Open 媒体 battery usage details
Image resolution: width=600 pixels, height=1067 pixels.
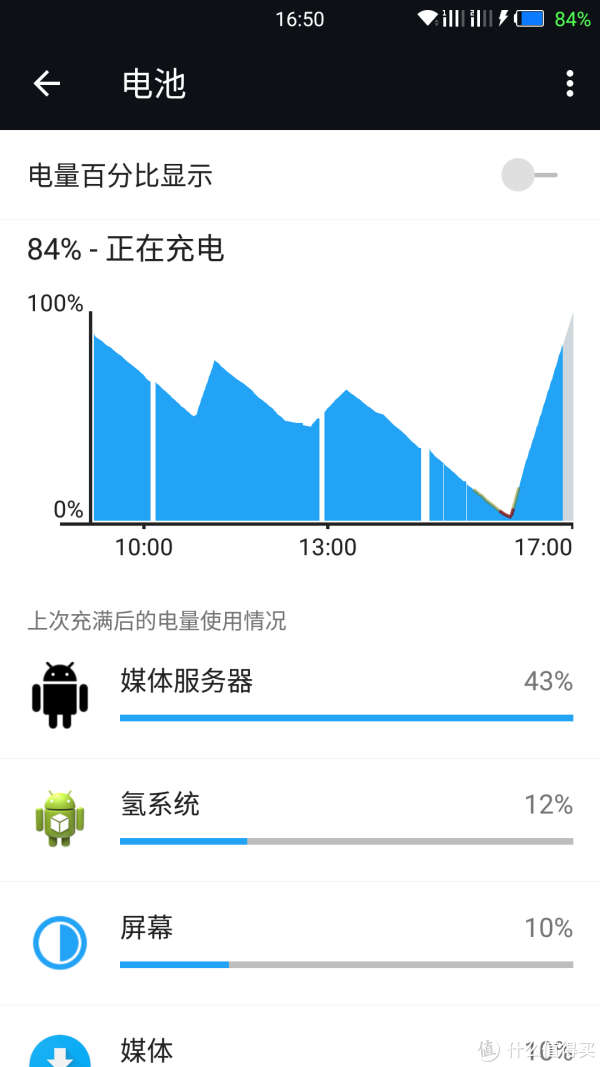click(300, 1036)
